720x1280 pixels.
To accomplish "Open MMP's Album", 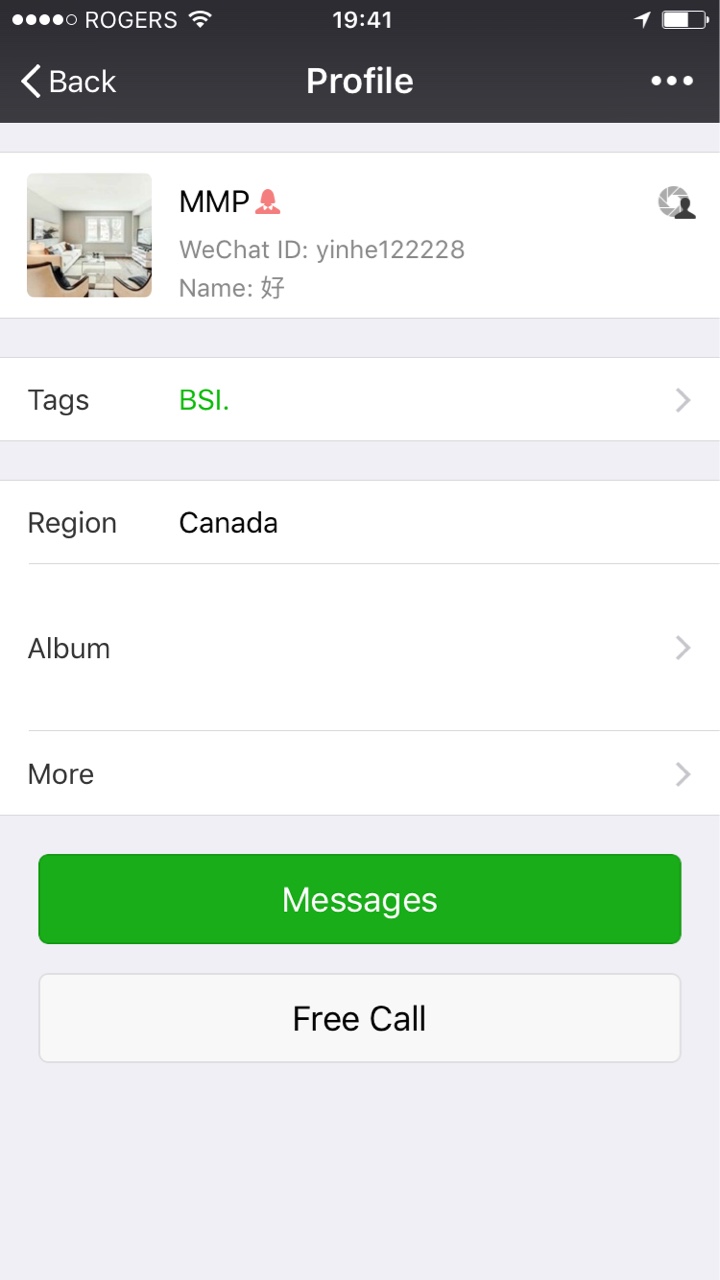I will point(360,648).
